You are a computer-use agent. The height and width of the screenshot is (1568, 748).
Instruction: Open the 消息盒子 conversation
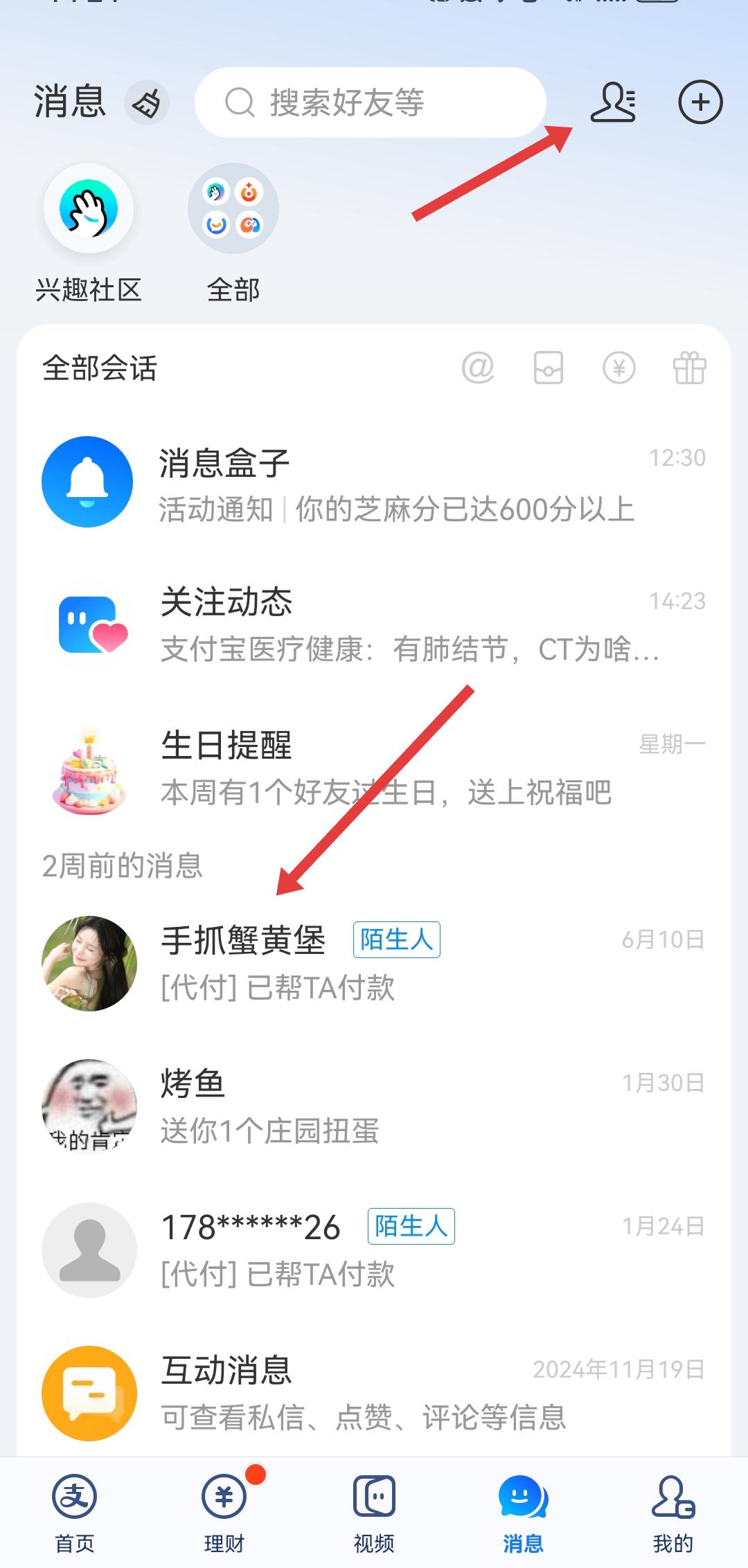click(x=374, y=483)
